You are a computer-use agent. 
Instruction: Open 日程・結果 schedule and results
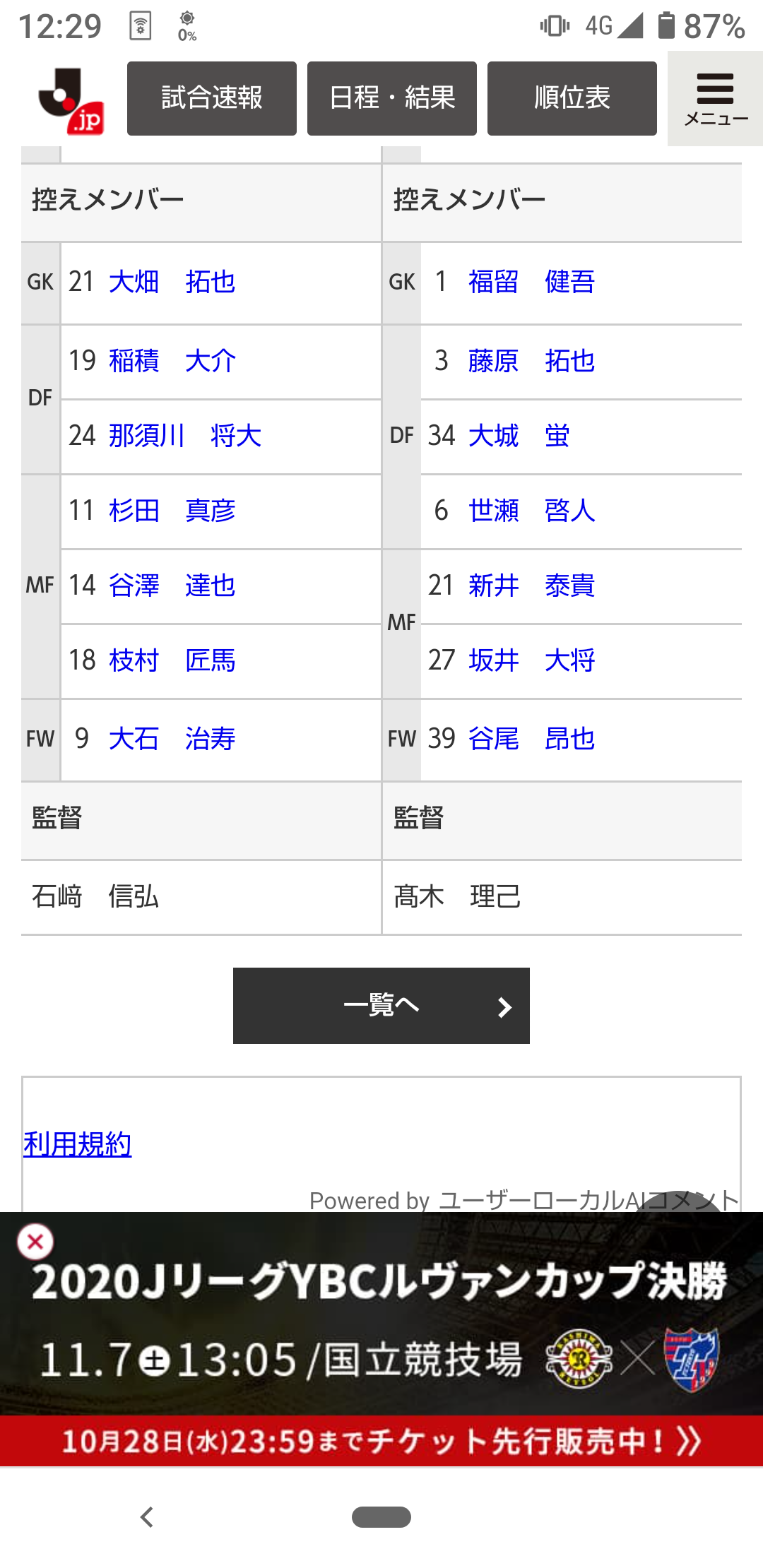click(x=391, y=98)
